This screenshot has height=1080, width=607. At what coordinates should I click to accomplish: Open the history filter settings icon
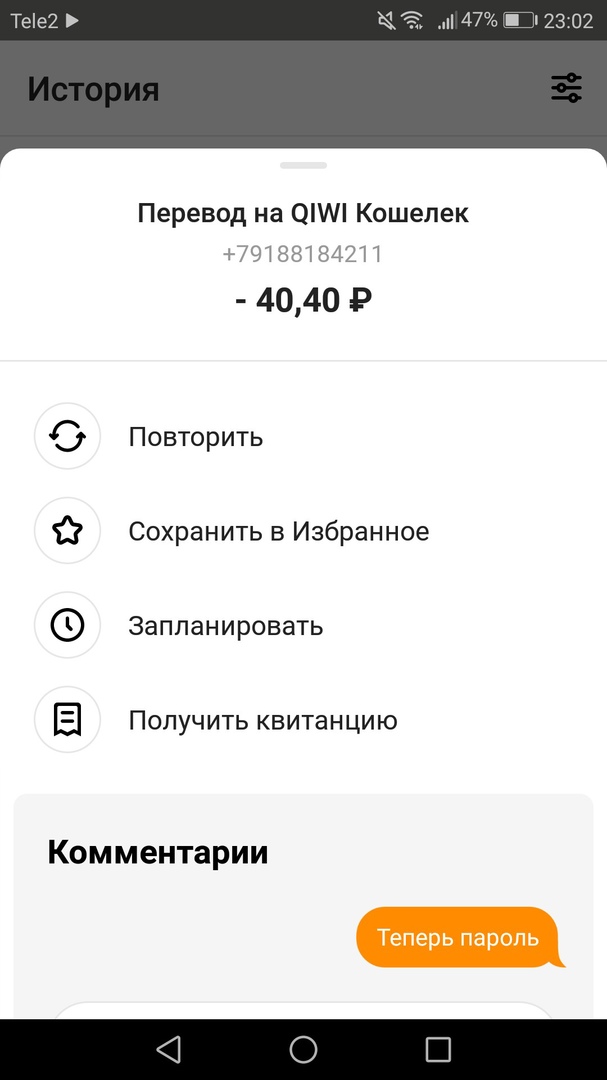click(566, 88)
